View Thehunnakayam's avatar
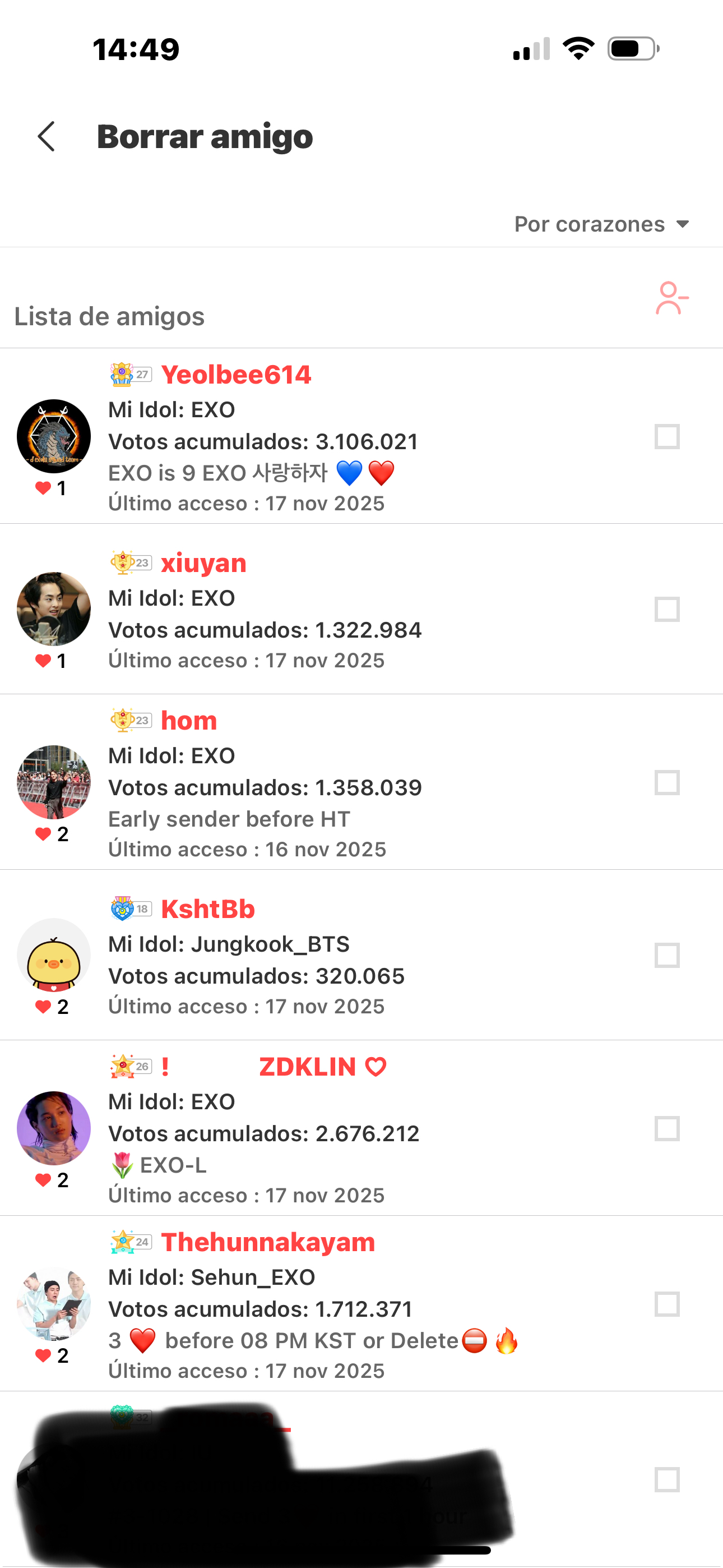Screen dimensions: 723x1568 click(x=54, y=1303)
